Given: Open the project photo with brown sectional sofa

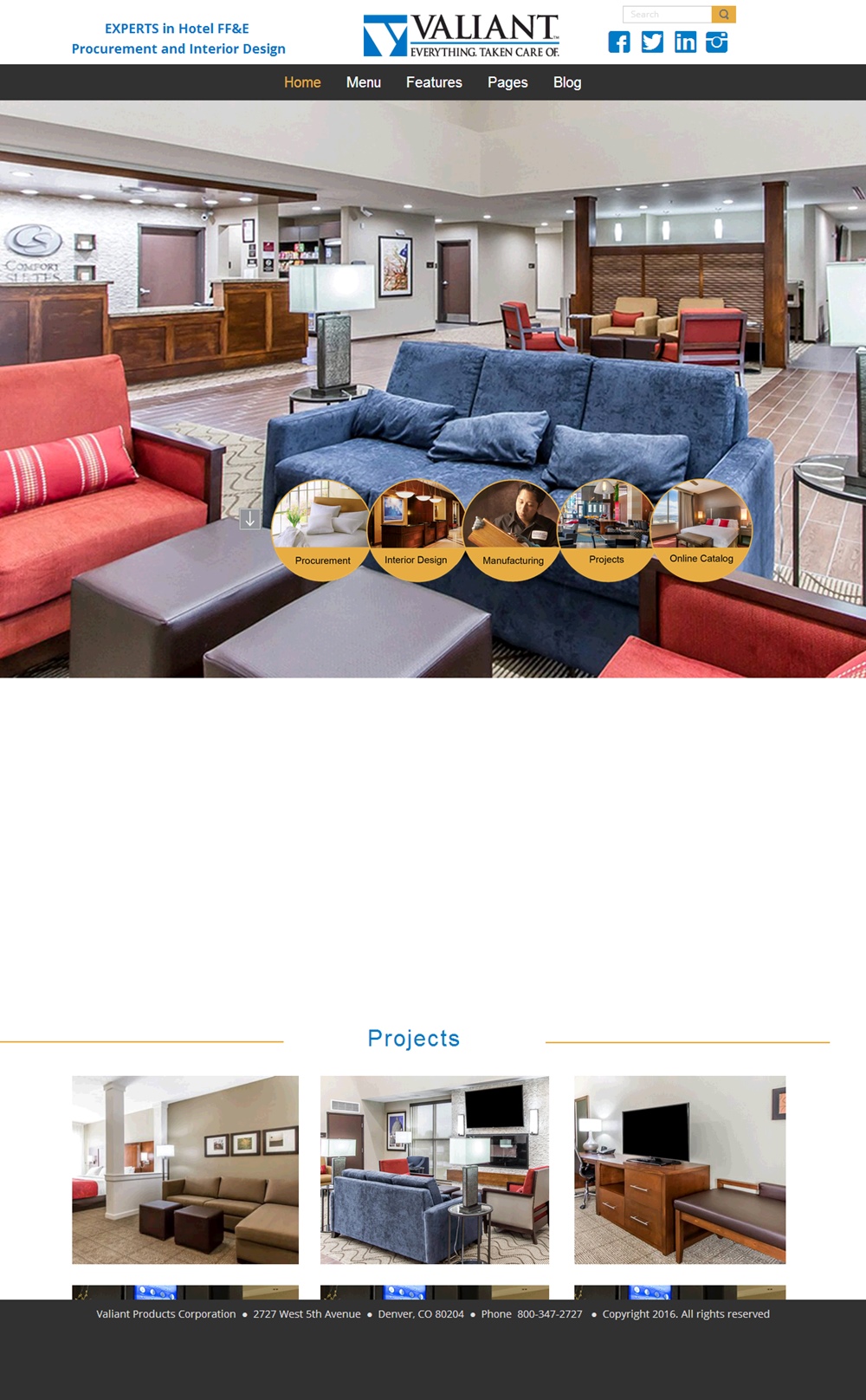Looking at the screenshot, I should pyautogui.click(x=185, y=1170).
